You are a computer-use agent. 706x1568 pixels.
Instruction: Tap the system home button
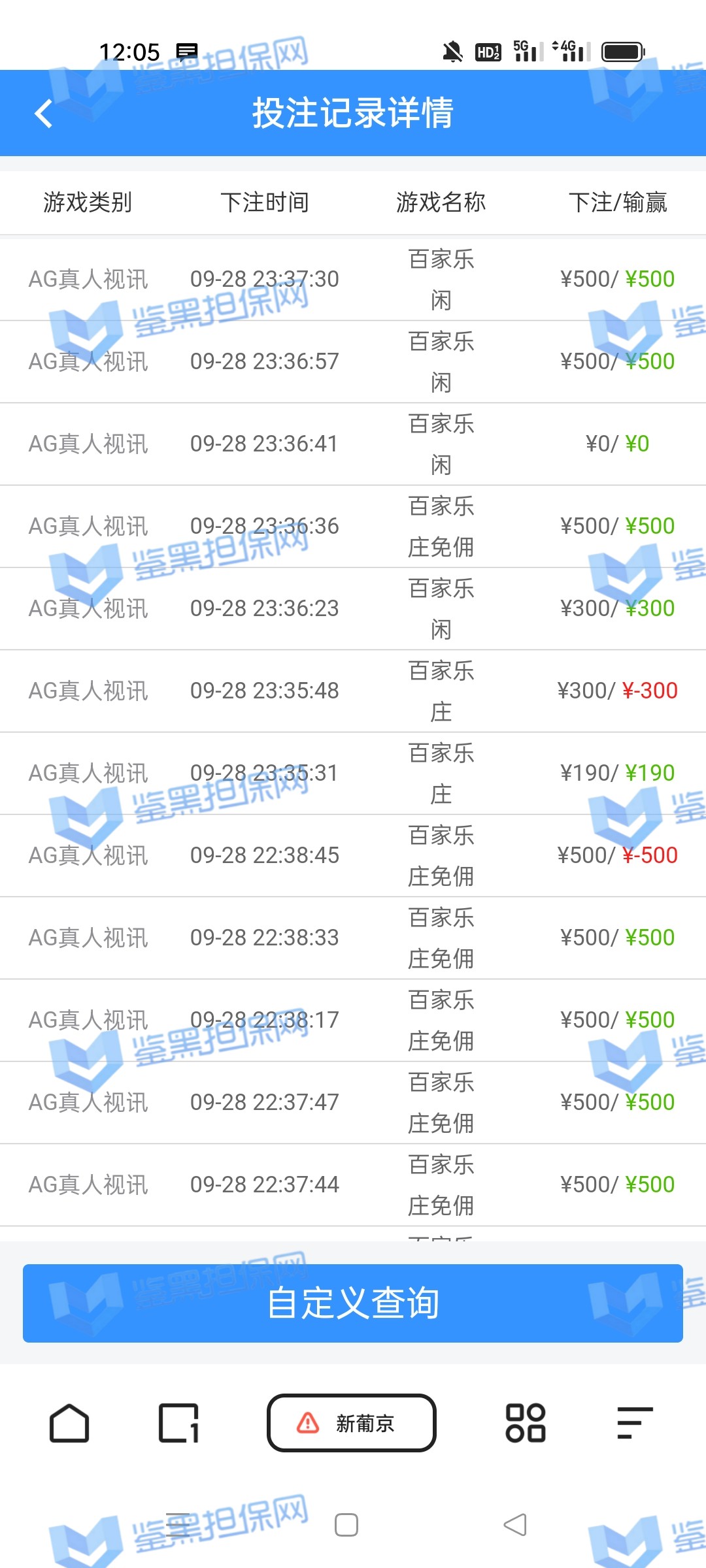tap(346, 1525)
